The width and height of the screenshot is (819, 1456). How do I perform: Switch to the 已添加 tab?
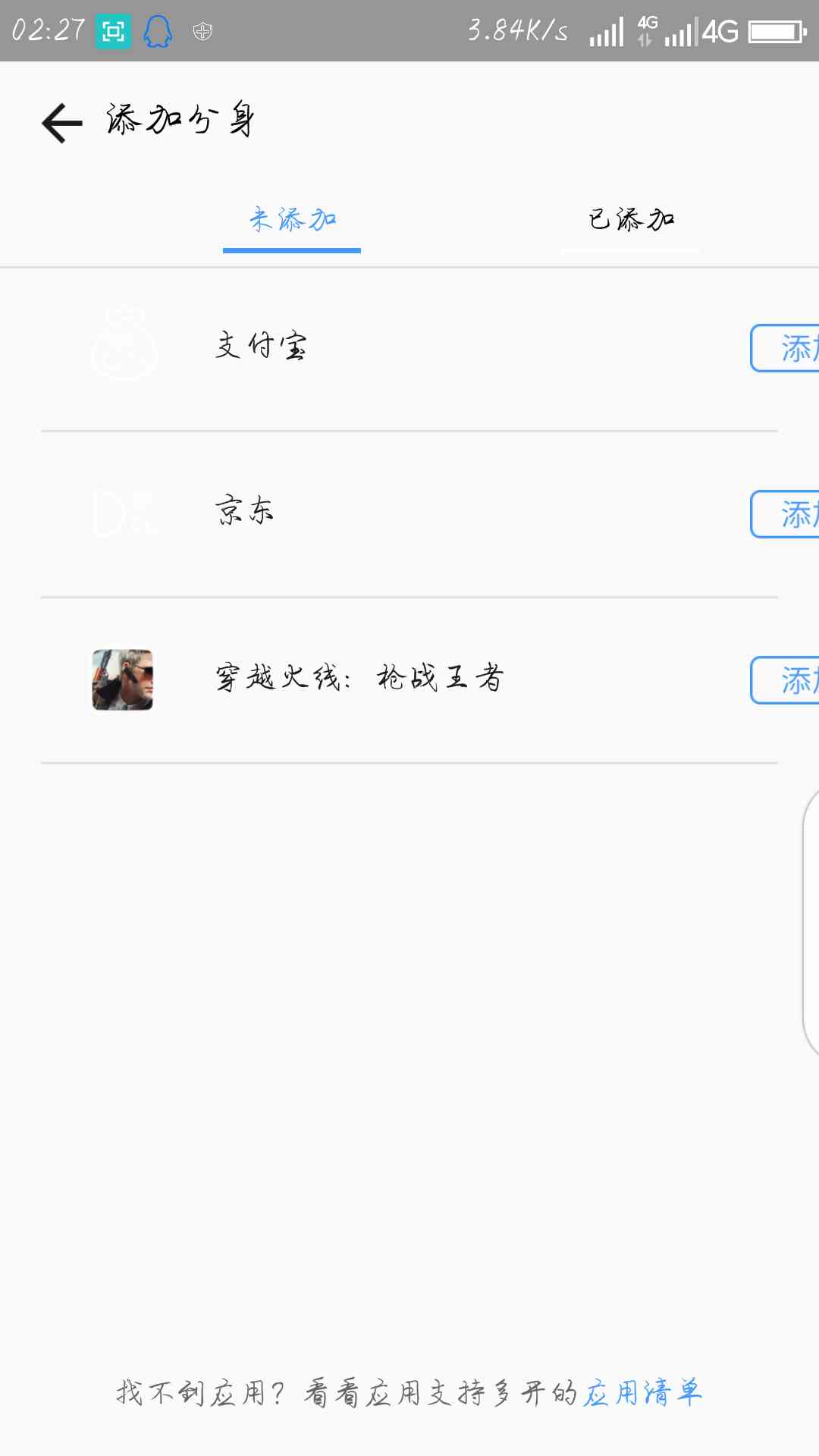point(631,220)
